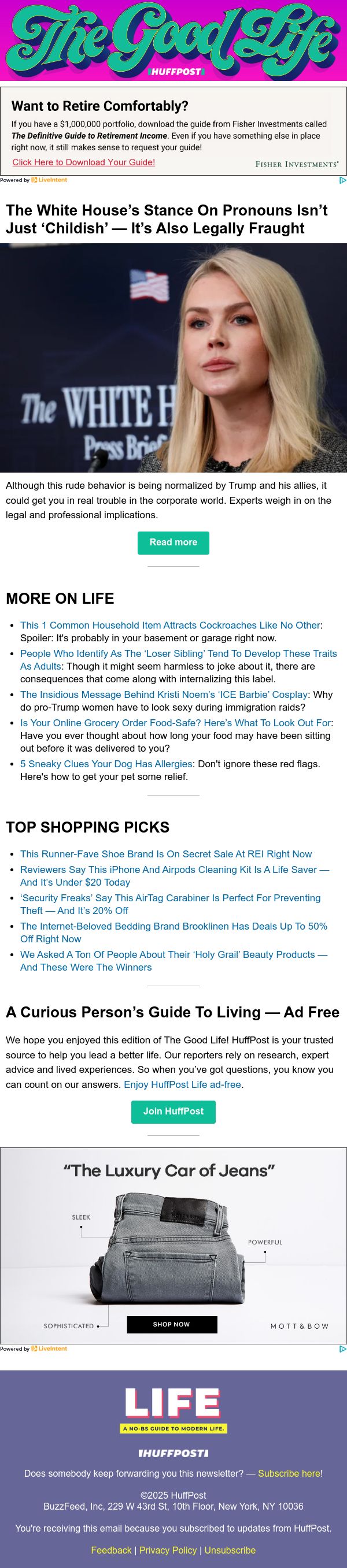Open the Feedback link in footer
347x1568 pixels.
111,1550
